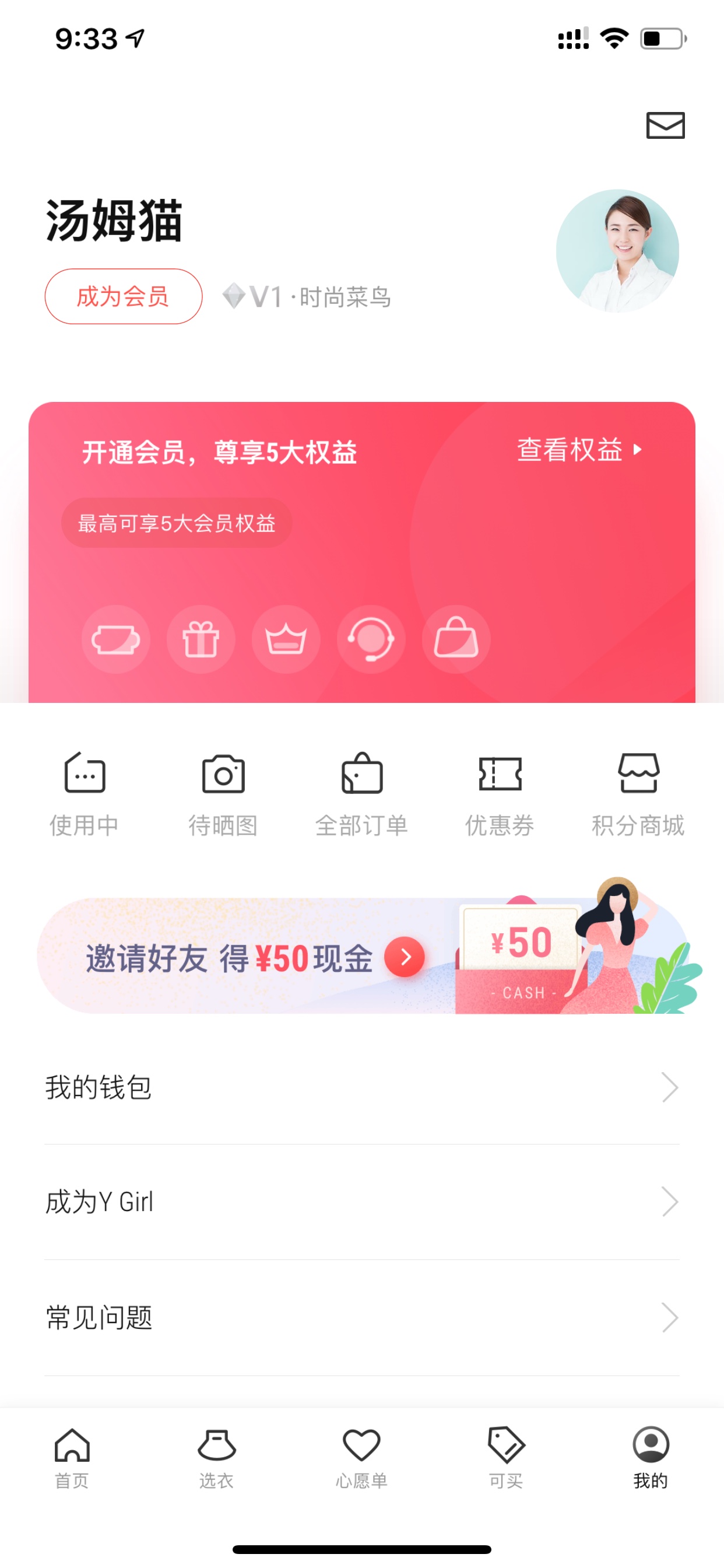Open 常见问题 row

pyautogui.click(x=362, y=1318)
